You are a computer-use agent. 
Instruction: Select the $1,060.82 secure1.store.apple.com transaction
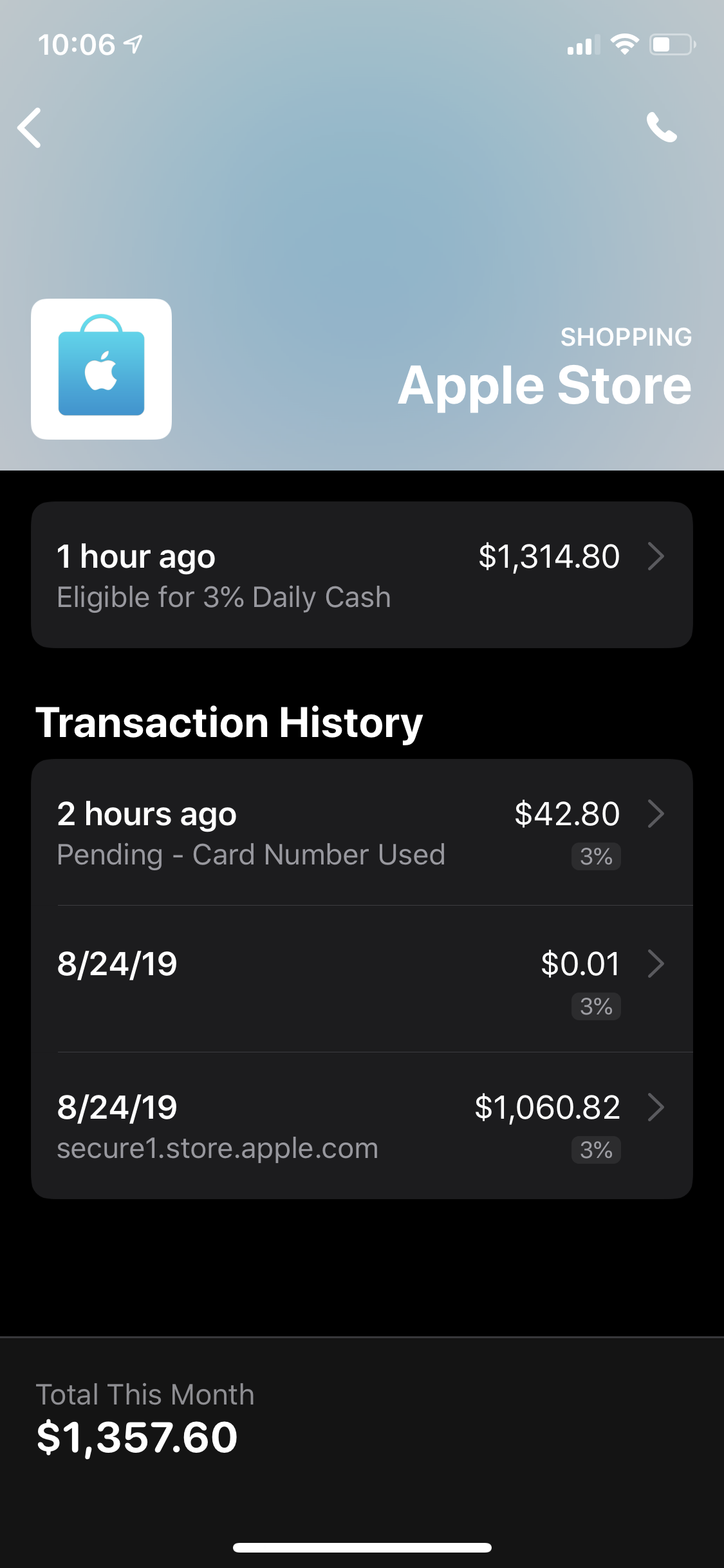[362, 1125]
